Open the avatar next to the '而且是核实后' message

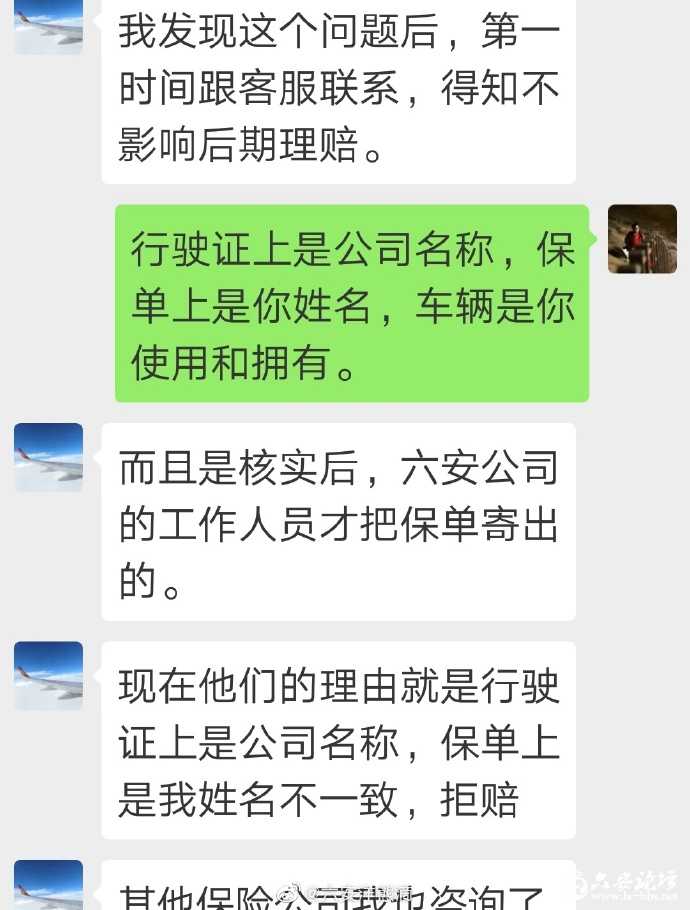pos(48,457)
